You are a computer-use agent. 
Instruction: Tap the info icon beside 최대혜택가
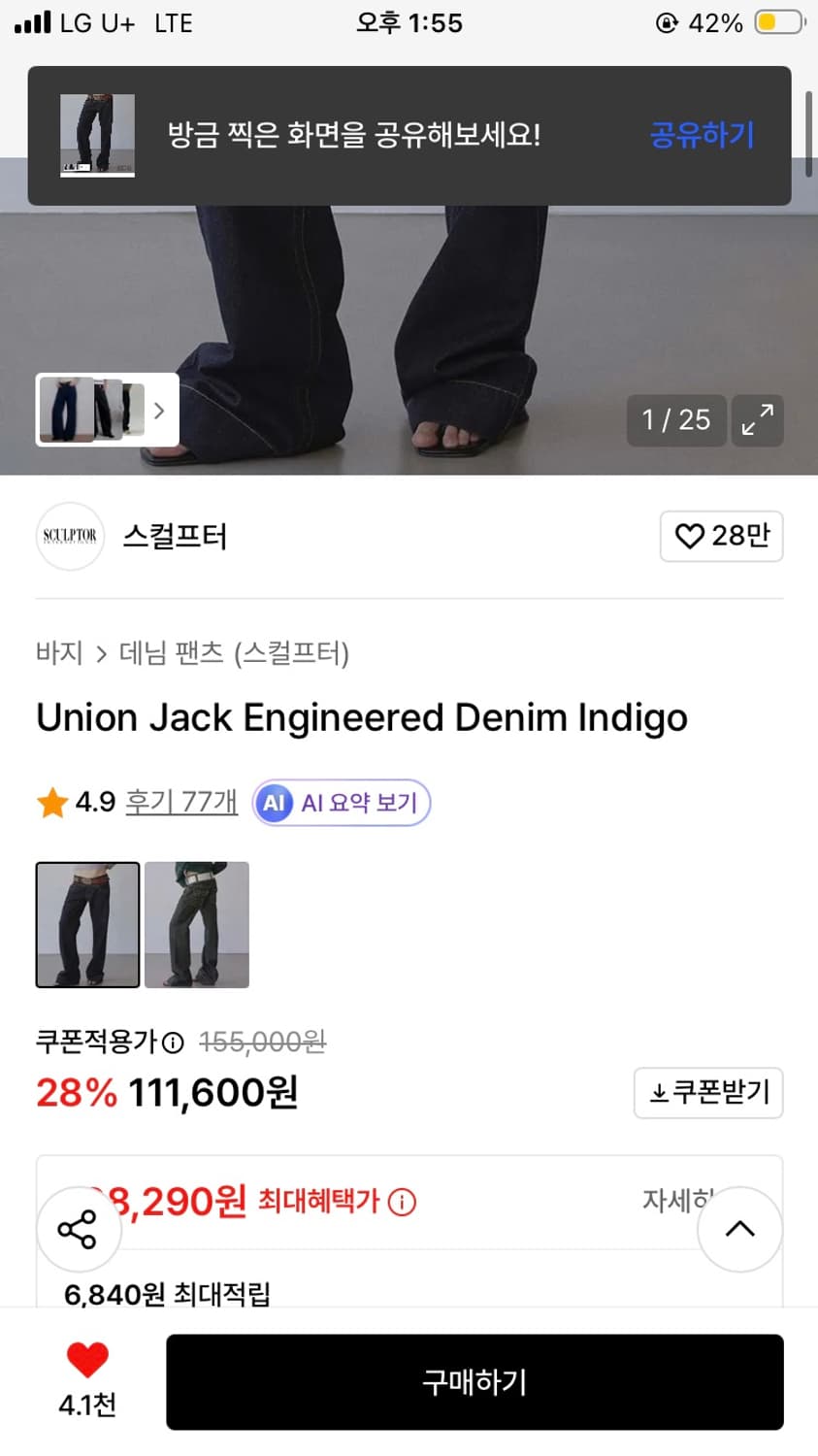point(401,1202)
